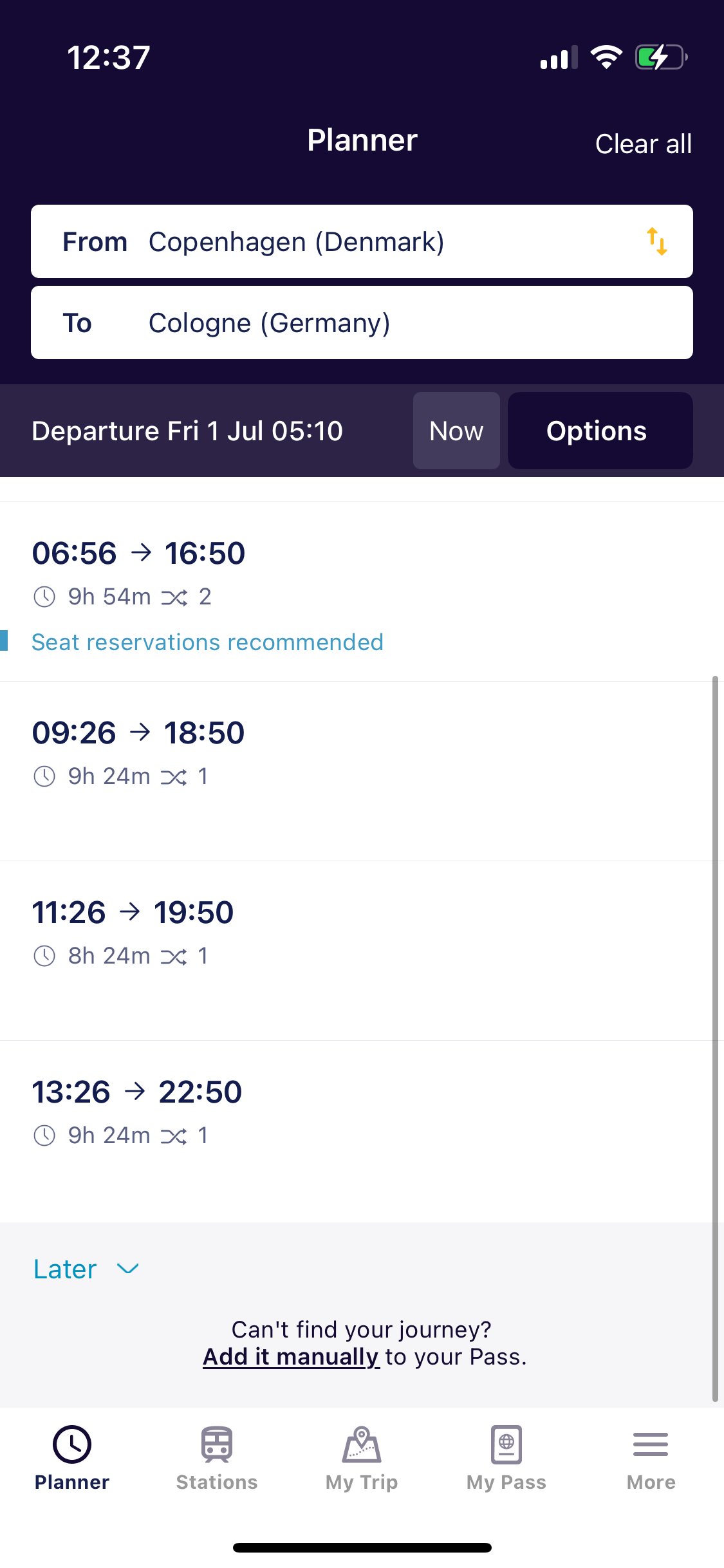Open the 13:26 to 22:50 journey
This screenshot has height=1568, width=724.
[362, 1131]
